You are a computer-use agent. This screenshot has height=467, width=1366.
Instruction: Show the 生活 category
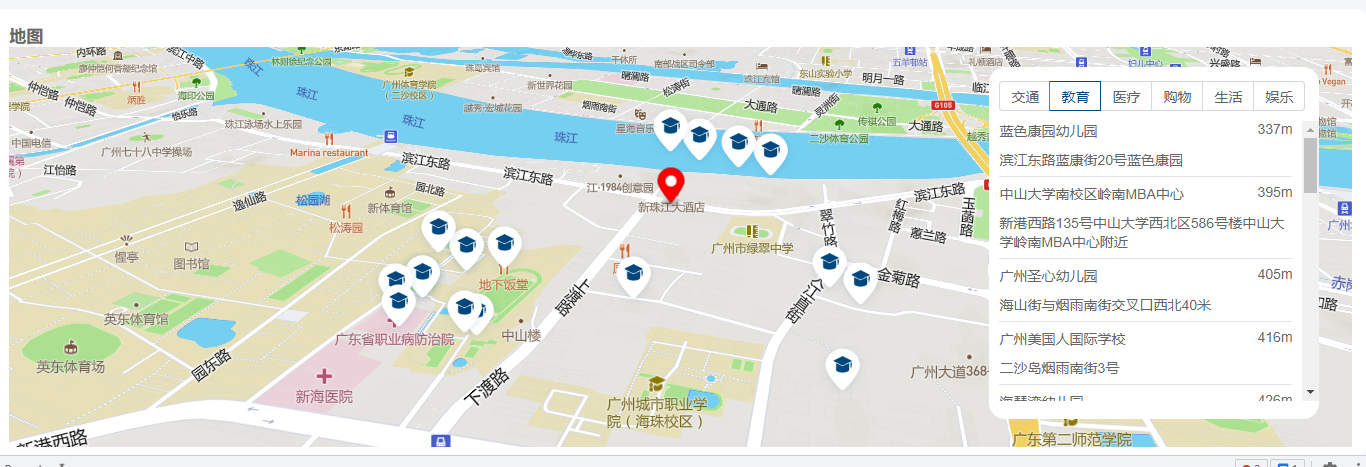[1228, 97]
